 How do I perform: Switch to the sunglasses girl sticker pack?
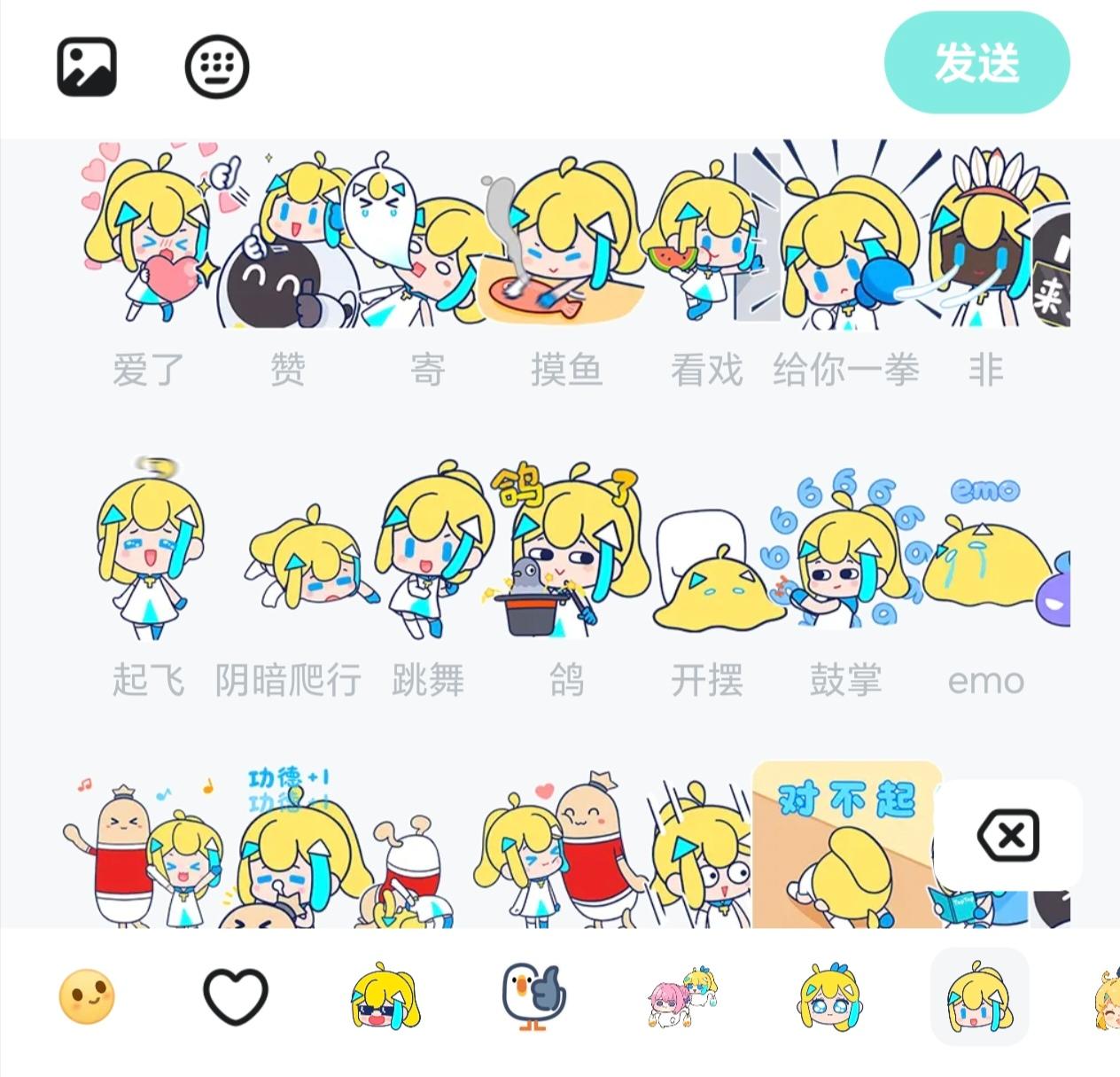pyautogui.click(x=385, y=996)
